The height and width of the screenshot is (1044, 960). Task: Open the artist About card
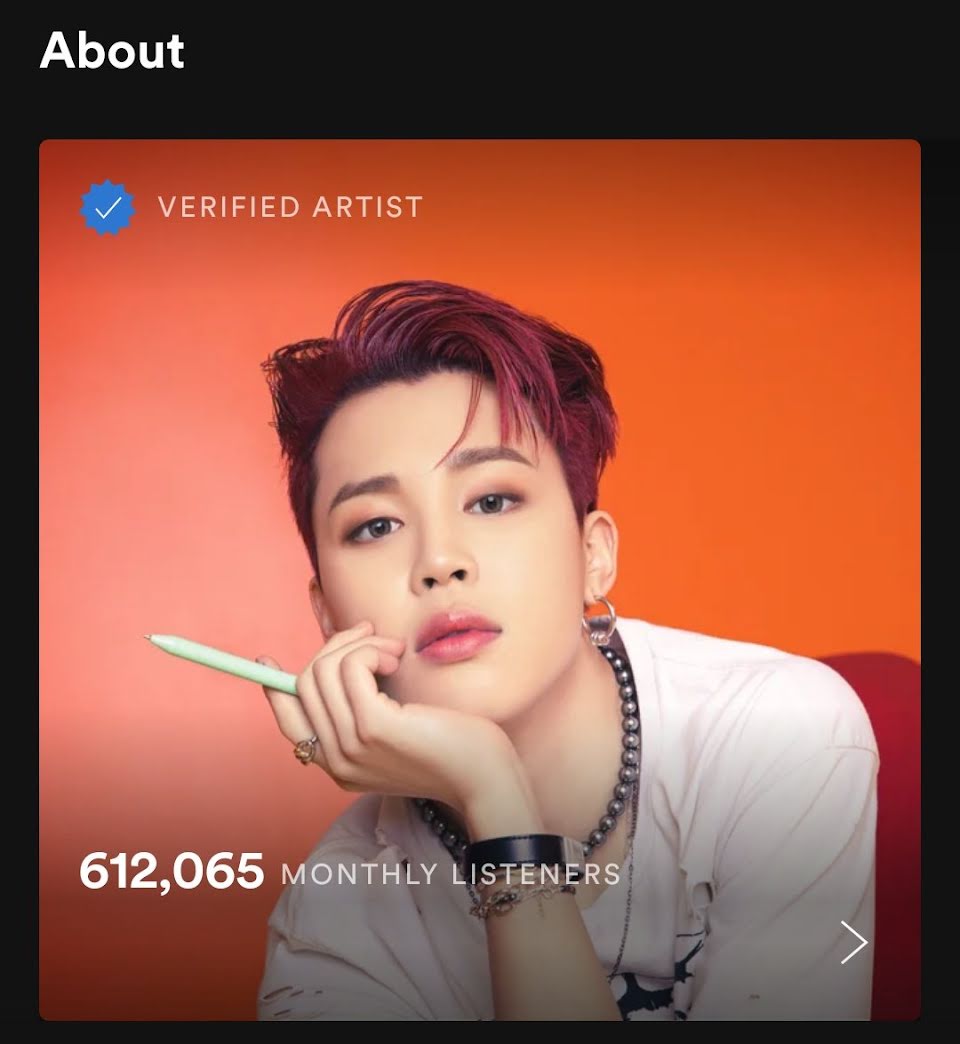(480, 580)
